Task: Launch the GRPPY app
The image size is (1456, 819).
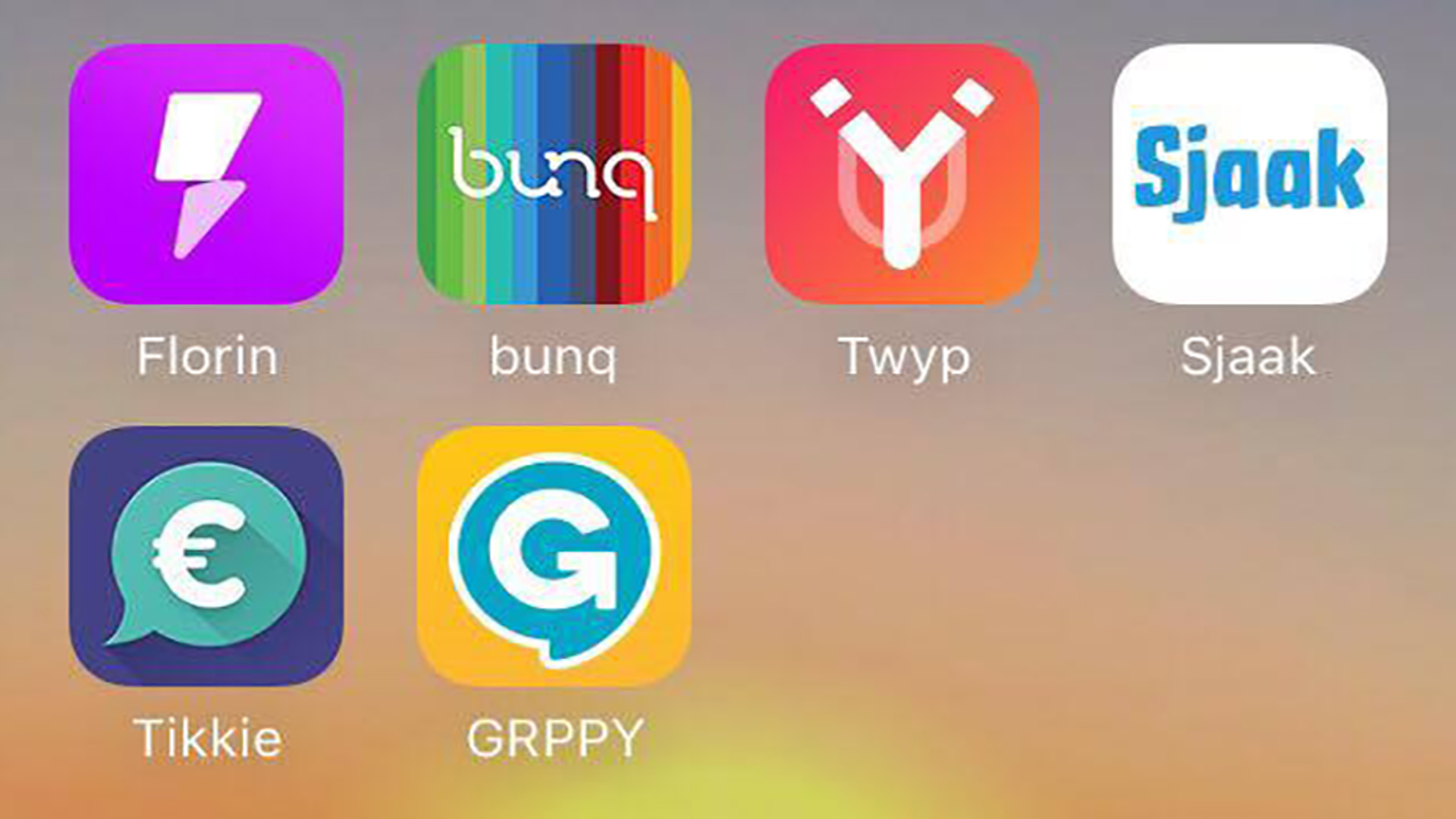Action: [x=554, y=556]
